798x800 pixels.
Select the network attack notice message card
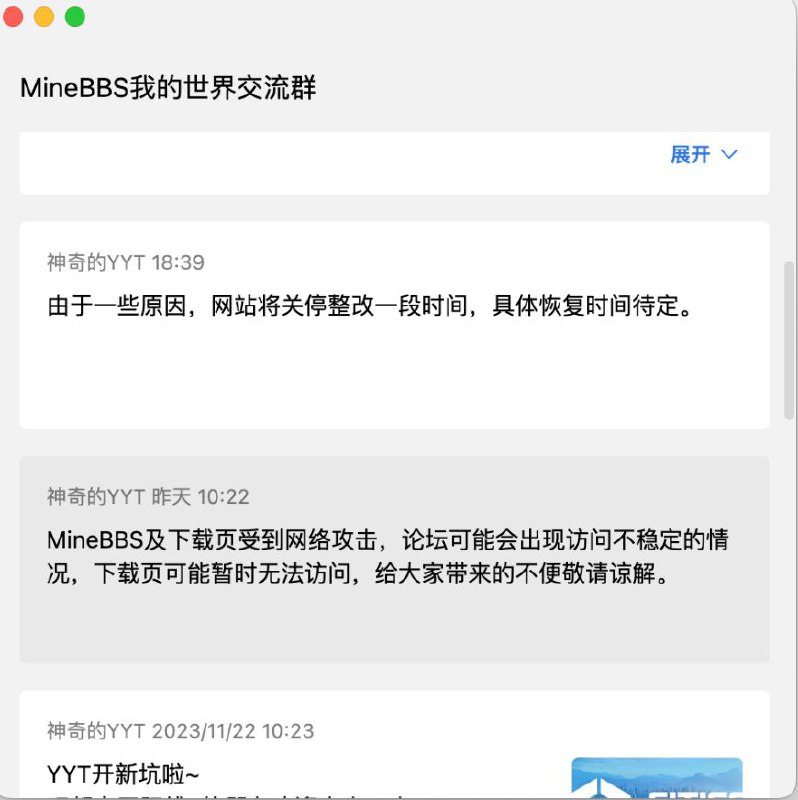point(394,560)
